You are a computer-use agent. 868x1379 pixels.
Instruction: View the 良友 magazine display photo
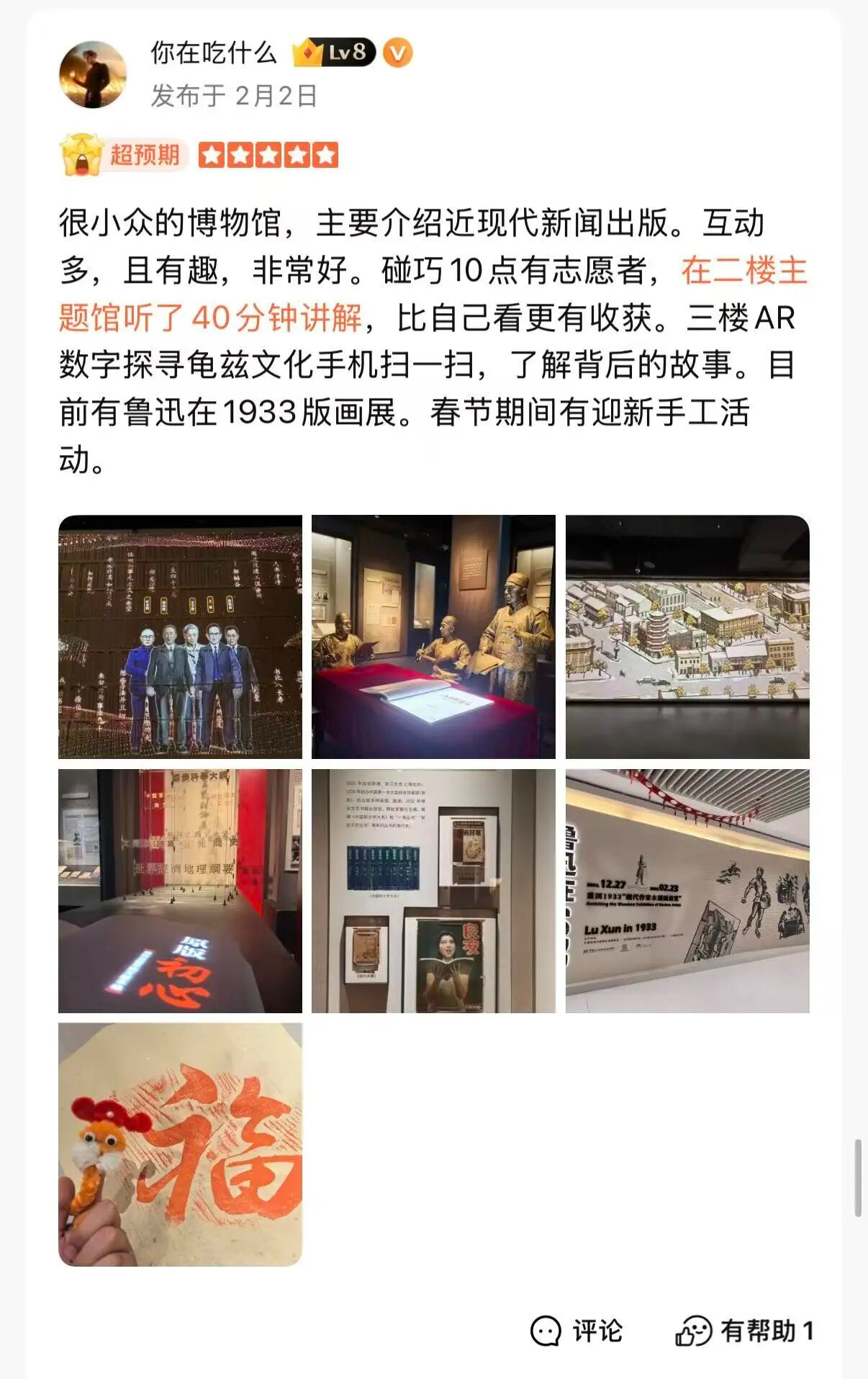point(433,891)
